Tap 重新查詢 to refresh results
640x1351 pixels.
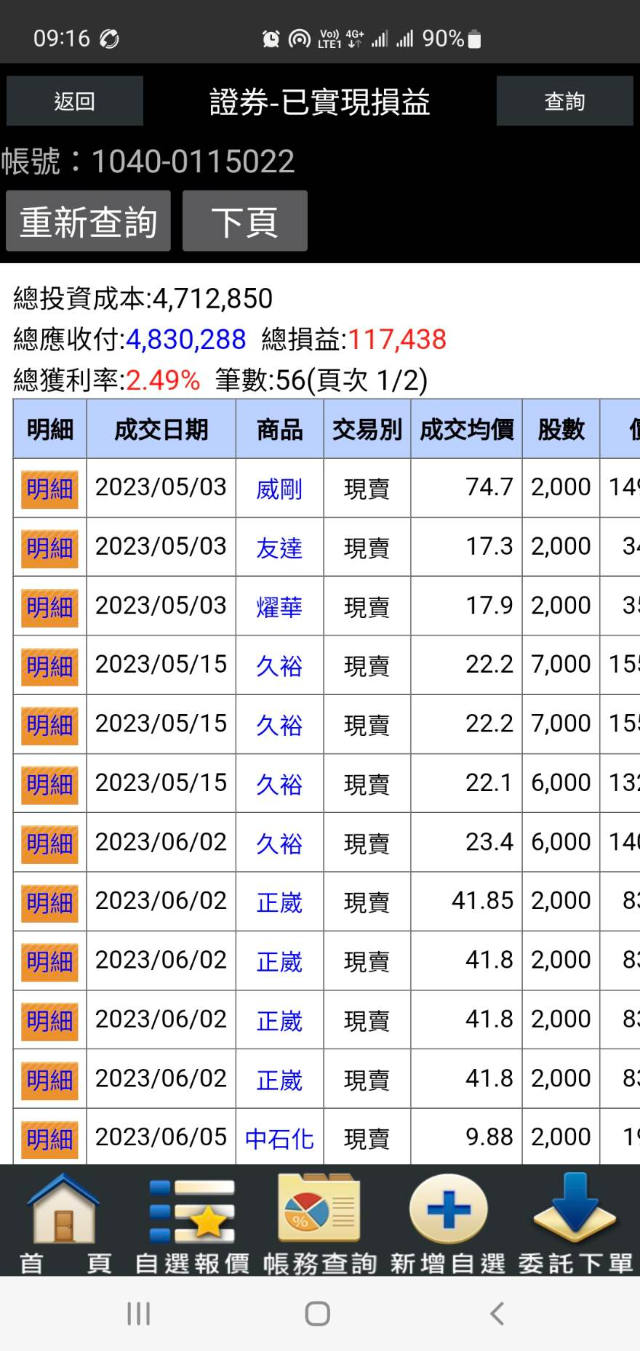tap(88, 221)
